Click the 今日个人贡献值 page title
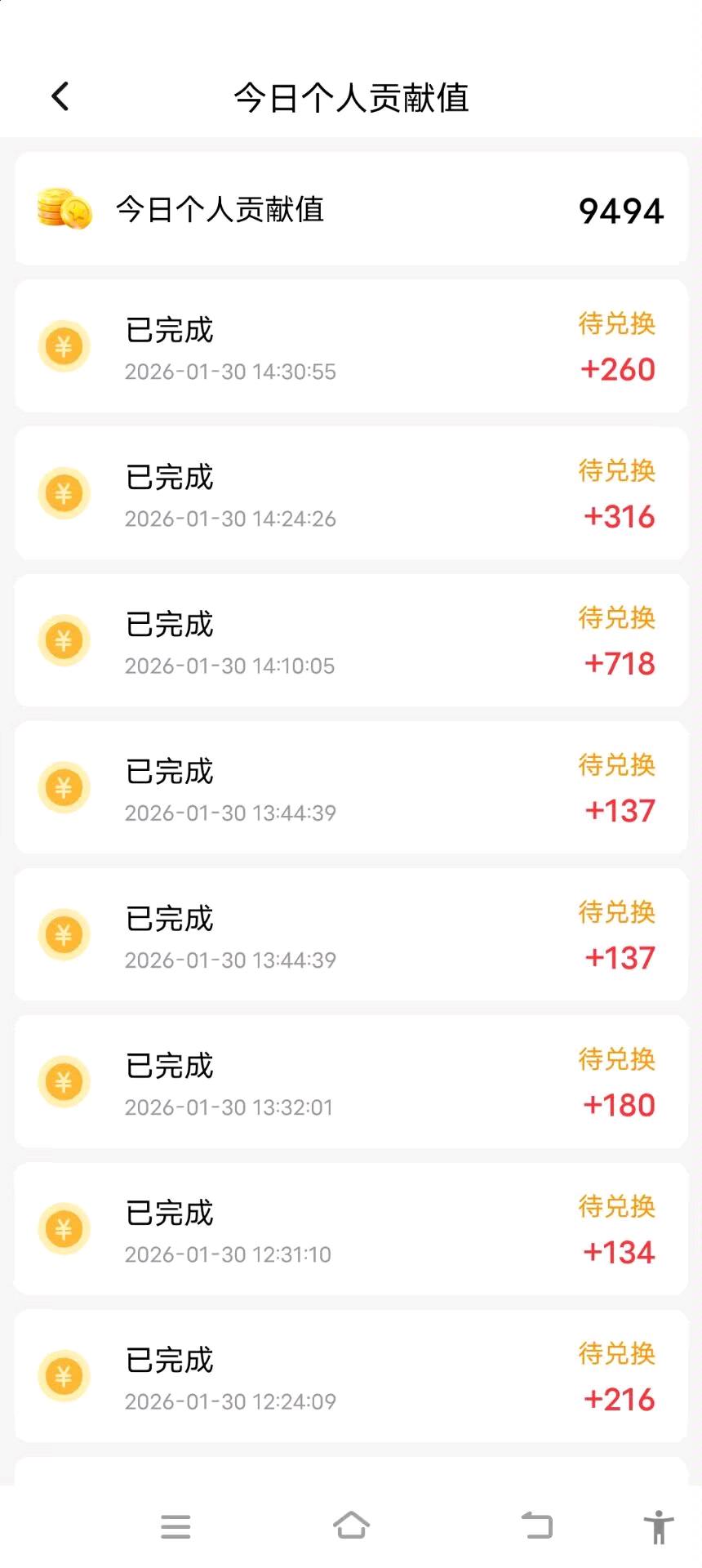Screen dimensions: 702x1568 [x=351, y=96]
